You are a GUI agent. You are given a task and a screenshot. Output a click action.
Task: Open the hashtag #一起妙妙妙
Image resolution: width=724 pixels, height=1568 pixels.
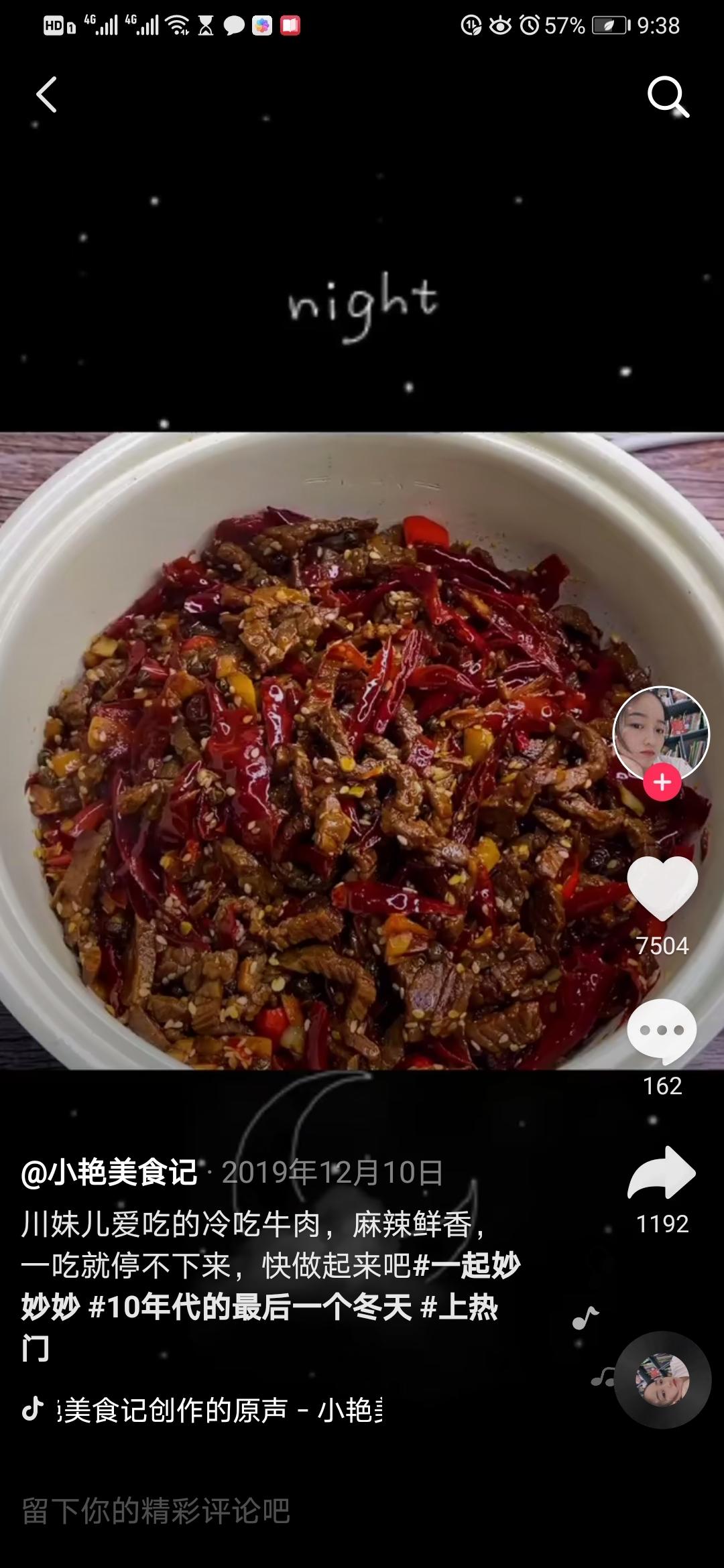click(x=469, y=1265)
